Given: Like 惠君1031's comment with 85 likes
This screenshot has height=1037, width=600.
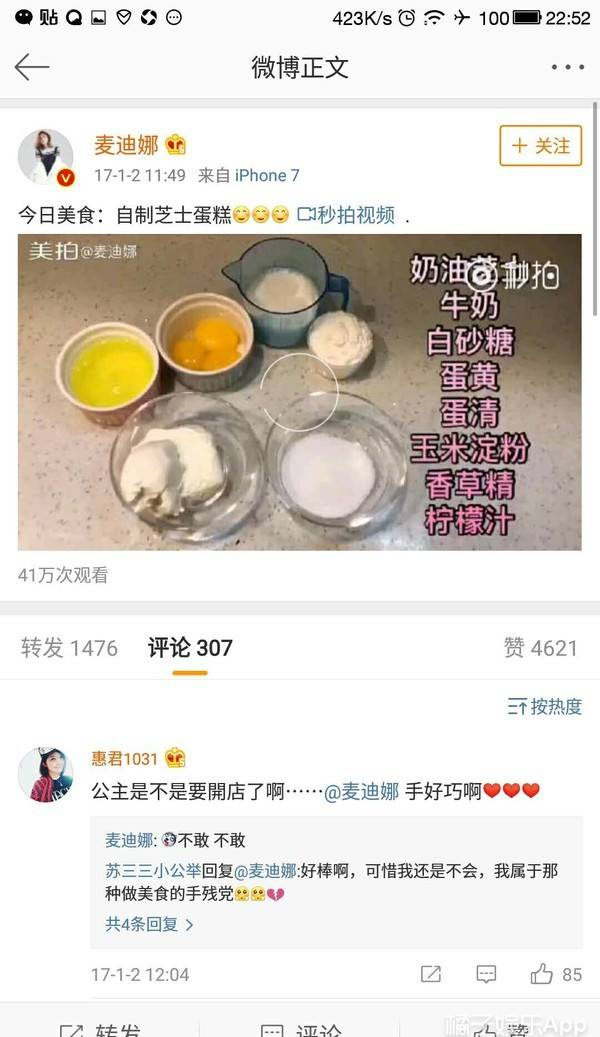Looking at the screenshot, I should [x=556, y=974].
